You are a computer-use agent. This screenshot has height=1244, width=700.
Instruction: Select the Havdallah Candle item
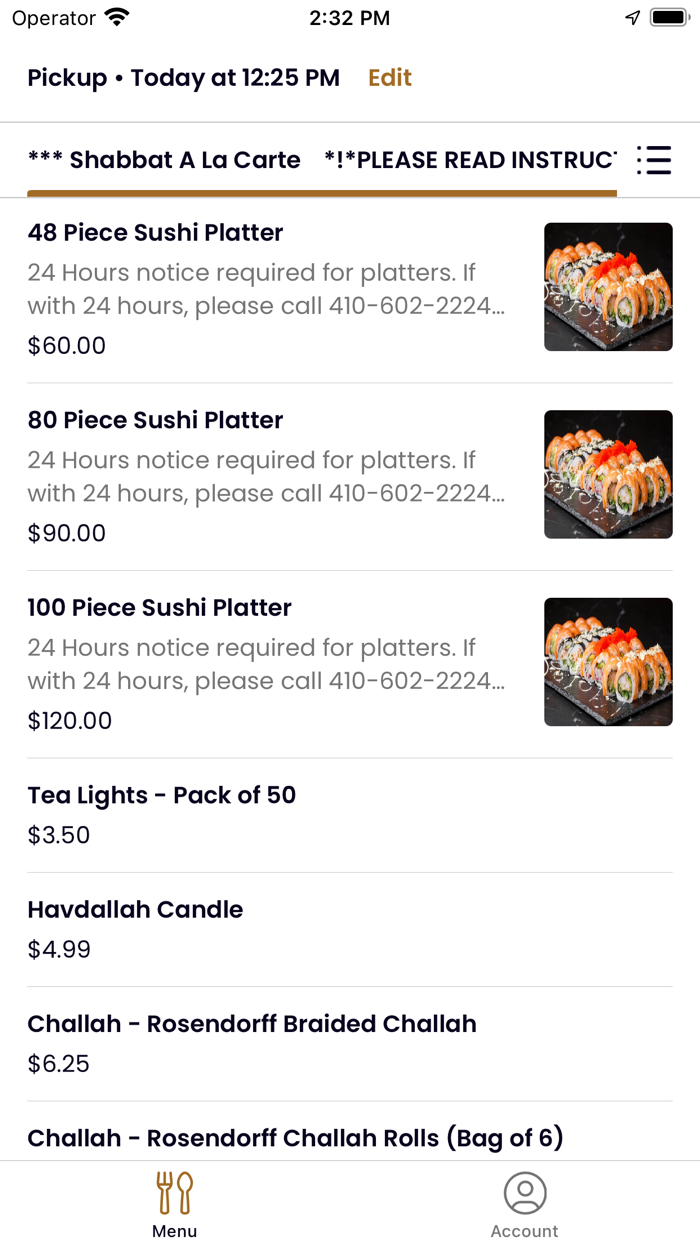[350, 929]
